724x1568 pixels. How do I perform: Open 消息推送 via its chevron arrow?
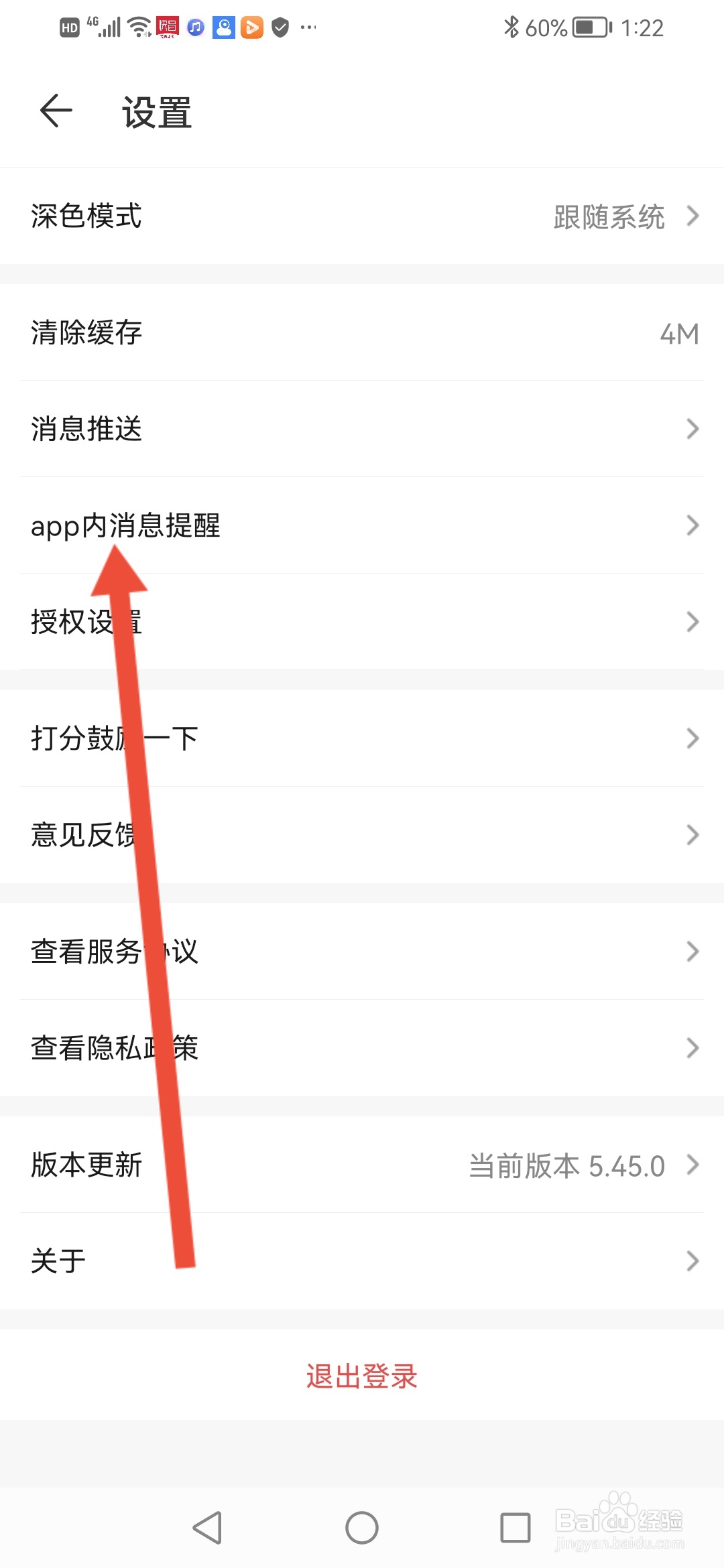pos(693,429)
